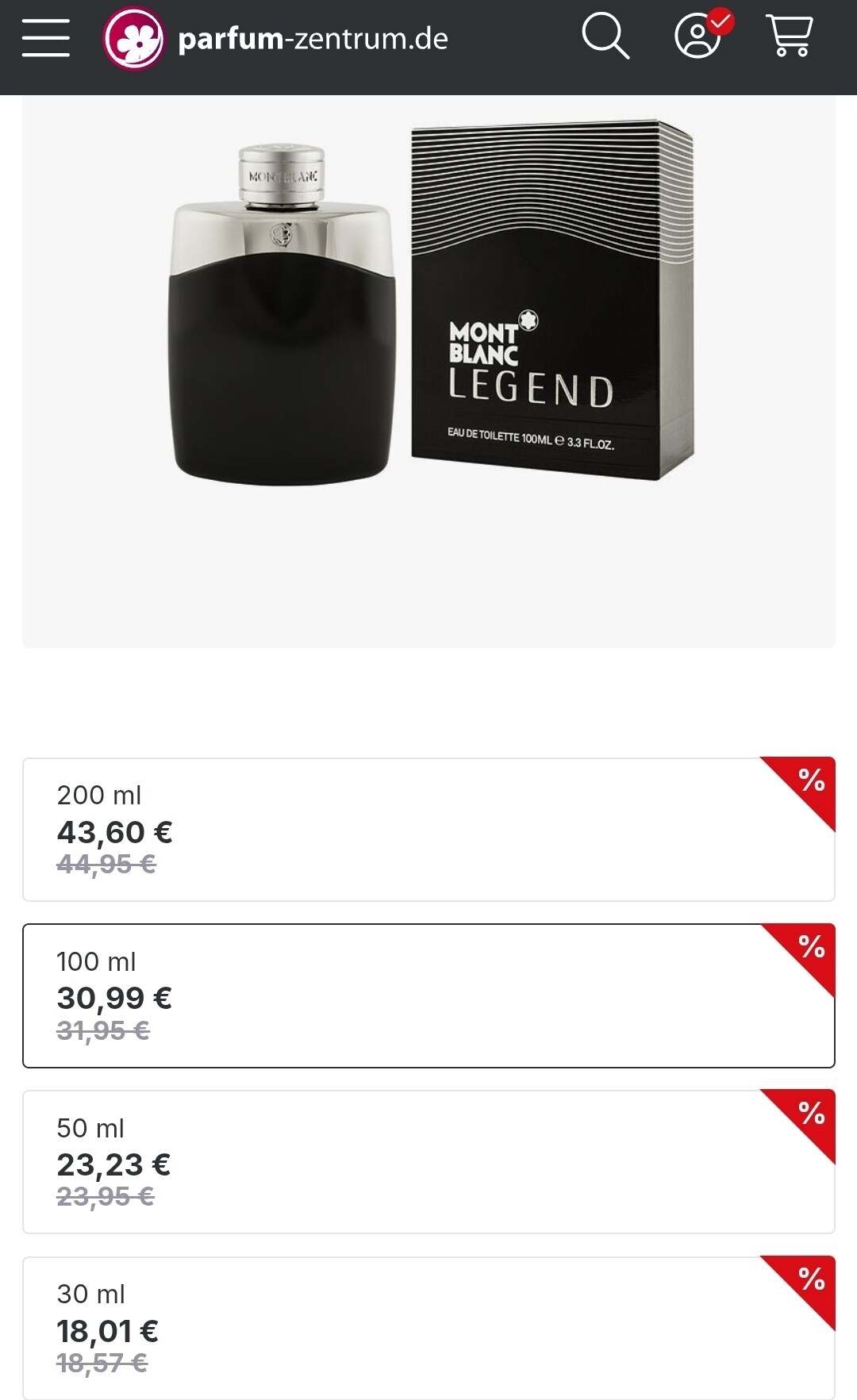Screen dimensions: 857x1400
Task: Open the search icon
Action: coord(605,36)
